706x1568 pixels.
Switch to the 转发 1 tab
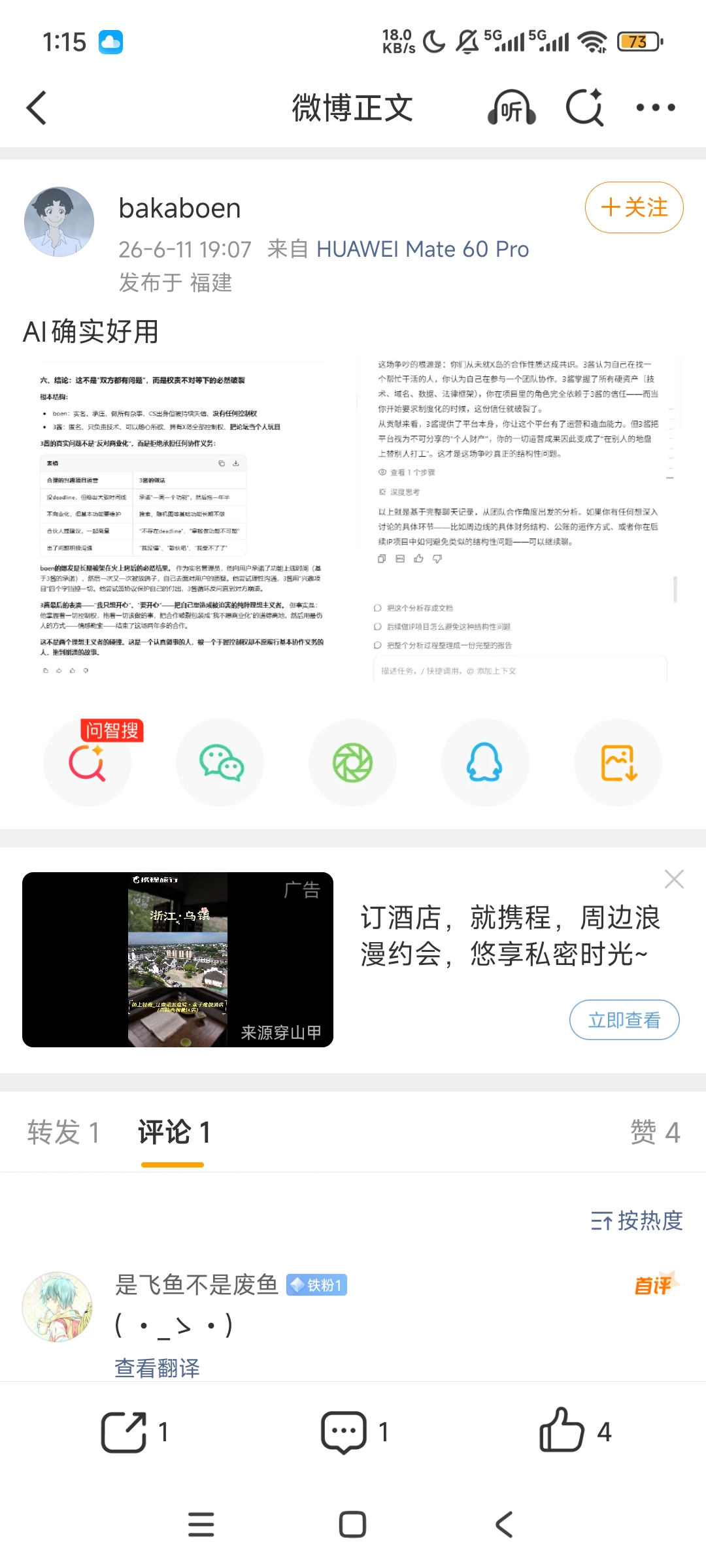pos(63,1132)
